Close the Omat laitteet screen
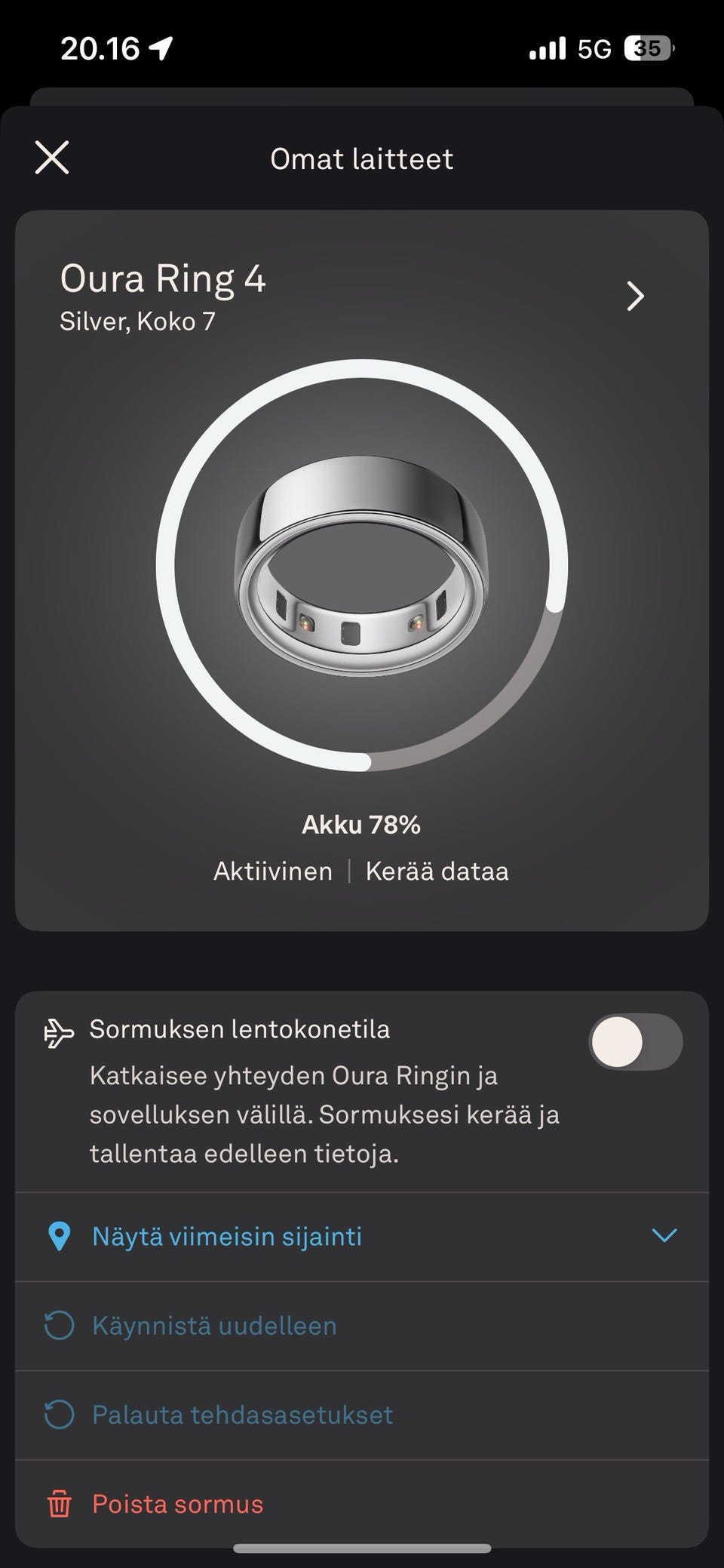This screenshot has height=1568, width=724. (52, 158)
